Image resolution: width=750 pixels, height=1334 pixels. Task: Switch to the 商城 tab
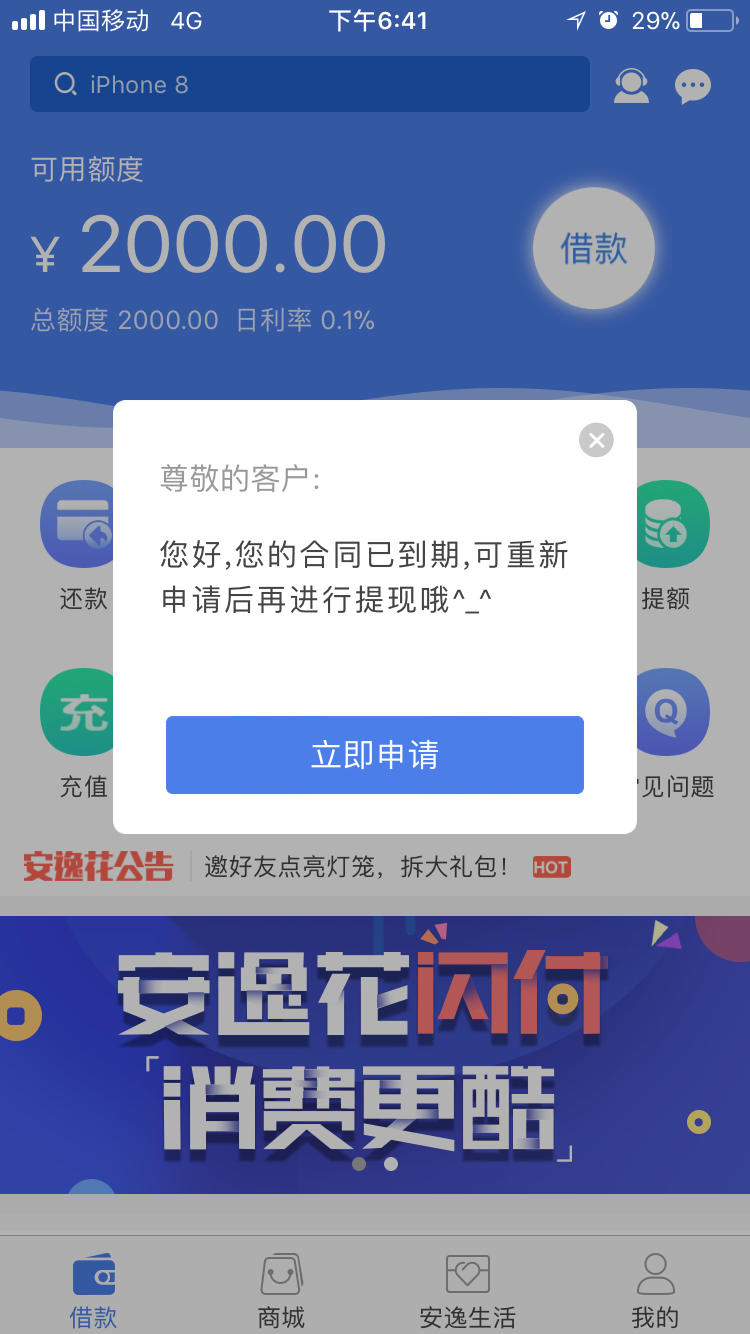(x=281, y=1292)
